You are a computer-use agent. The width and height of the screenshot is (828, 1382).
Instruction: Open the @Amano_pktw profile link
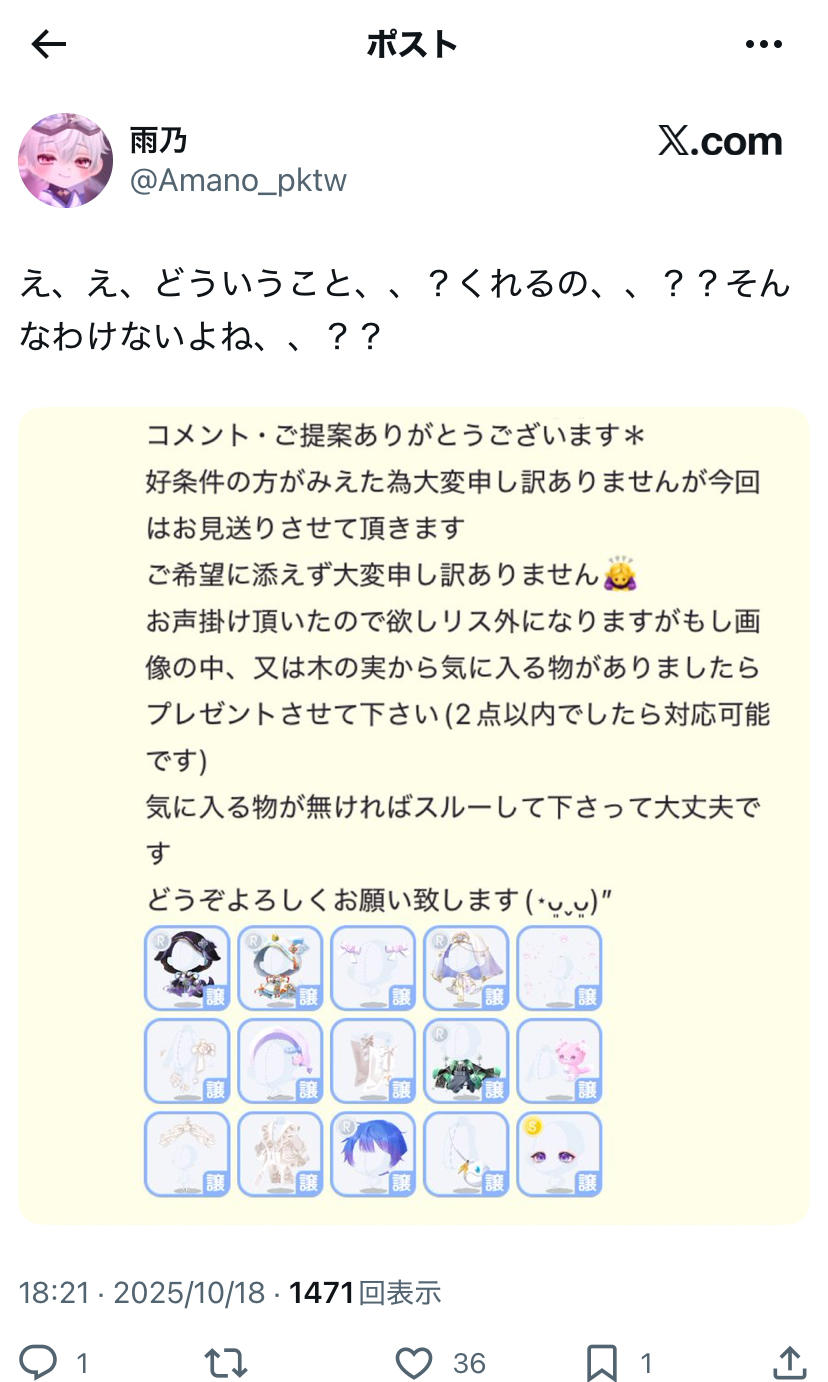click(238, 181)
